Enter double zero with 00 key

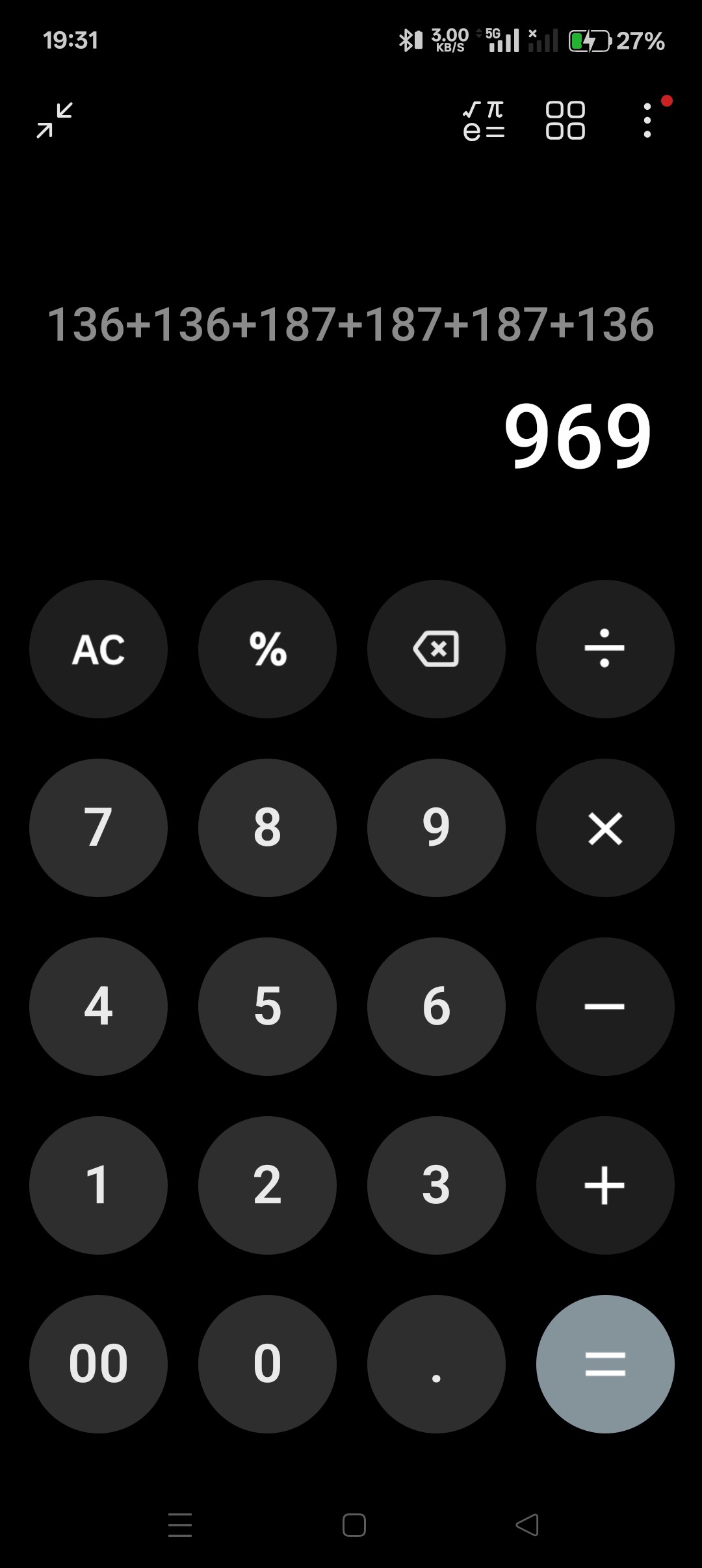click(98, 1364)
